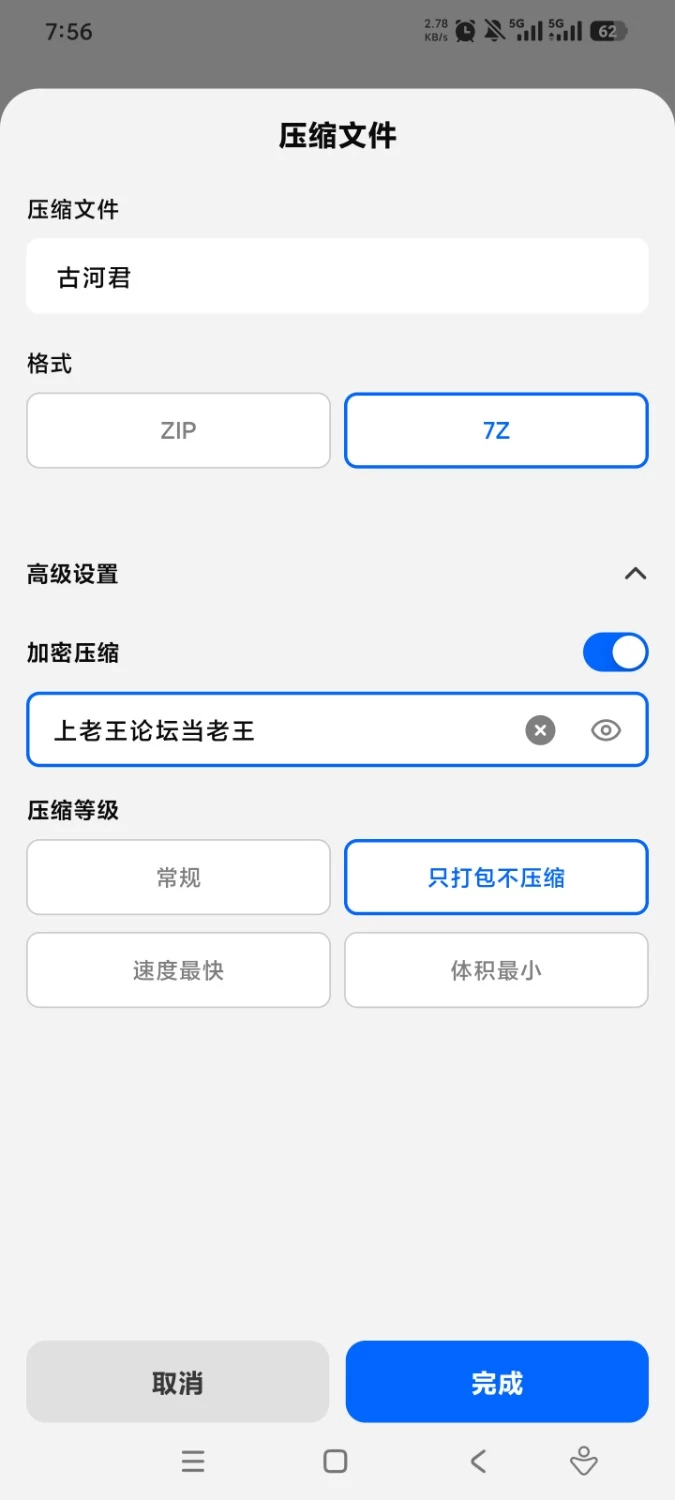Clear the password text
This screenshot has height=1500, width=675.
click(540, 730)
